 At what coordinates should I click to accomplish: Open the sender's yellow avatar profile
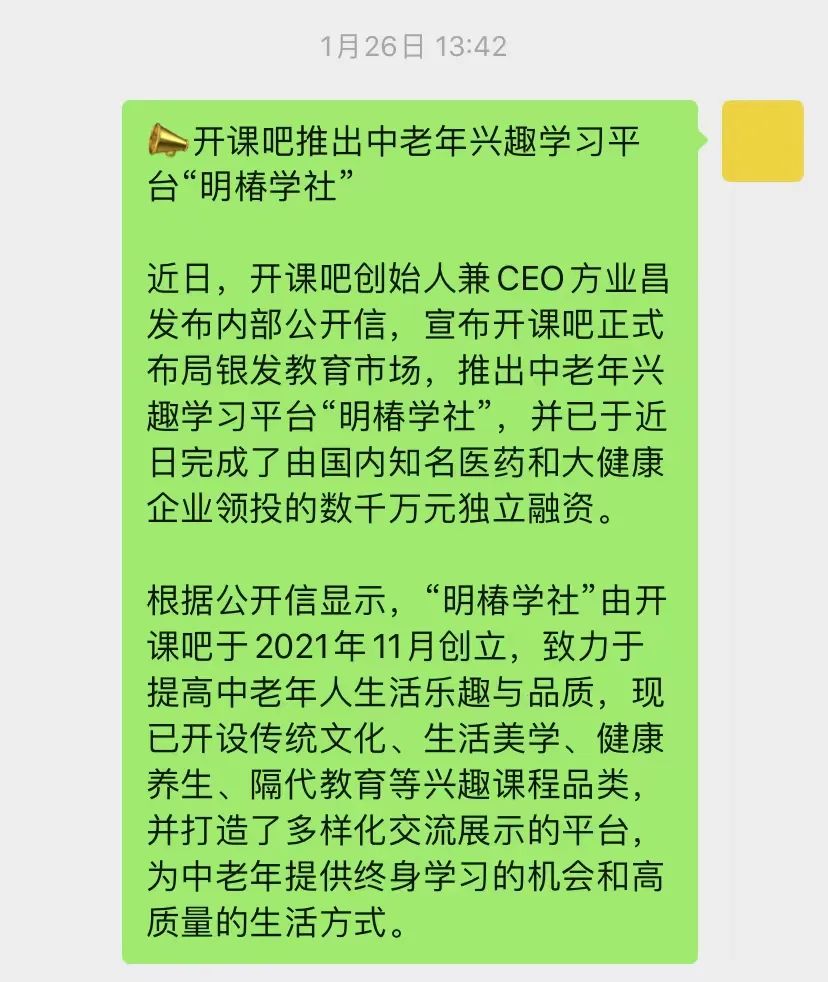(x=763, y=141)
